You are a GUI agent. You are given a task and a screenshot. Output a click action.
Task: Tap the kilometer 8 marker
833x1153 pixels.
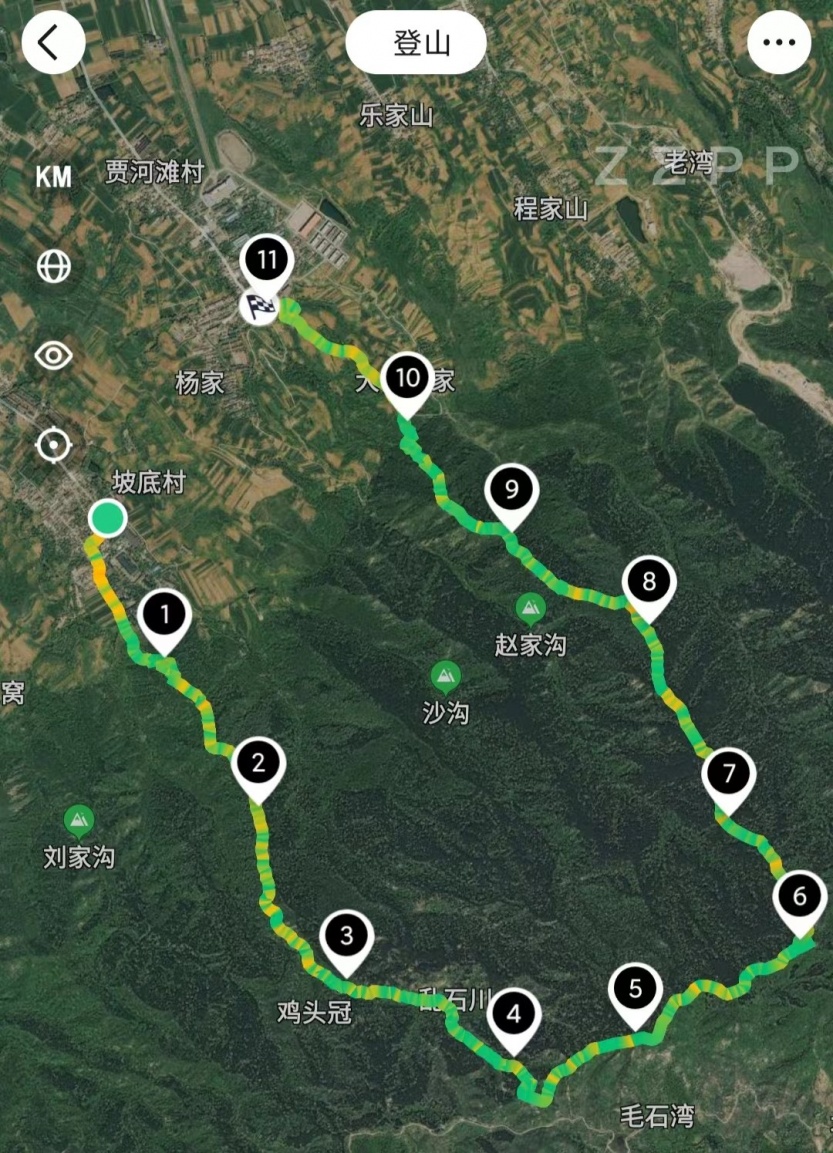coord(649,582)
